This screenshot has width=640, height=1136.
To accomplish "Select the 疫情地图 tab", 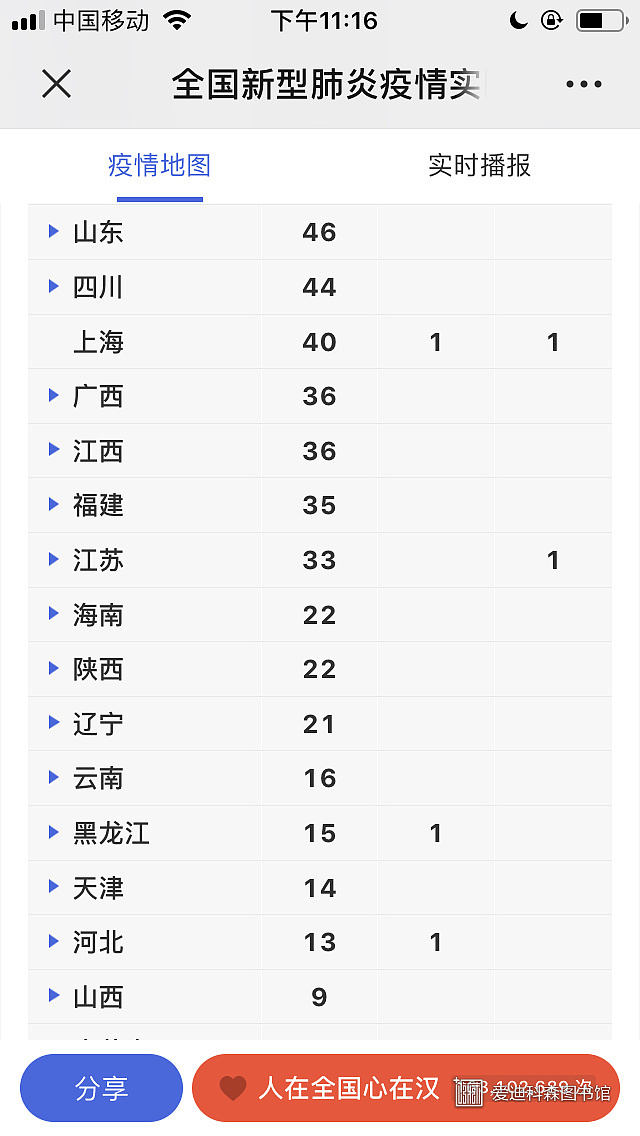I will pyautogui.click(x=159, y=166).
